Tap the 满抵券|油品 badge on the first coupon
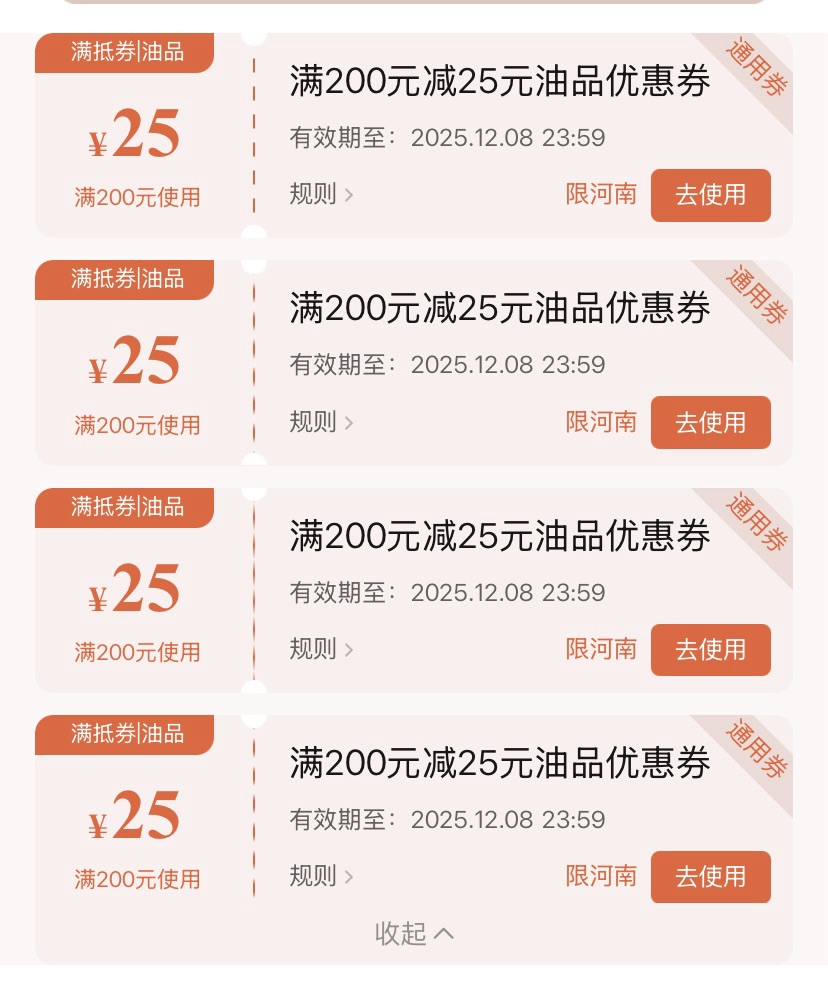Image resolution: width=828 pixels, height=981 pixels. (x=124, y=51)
